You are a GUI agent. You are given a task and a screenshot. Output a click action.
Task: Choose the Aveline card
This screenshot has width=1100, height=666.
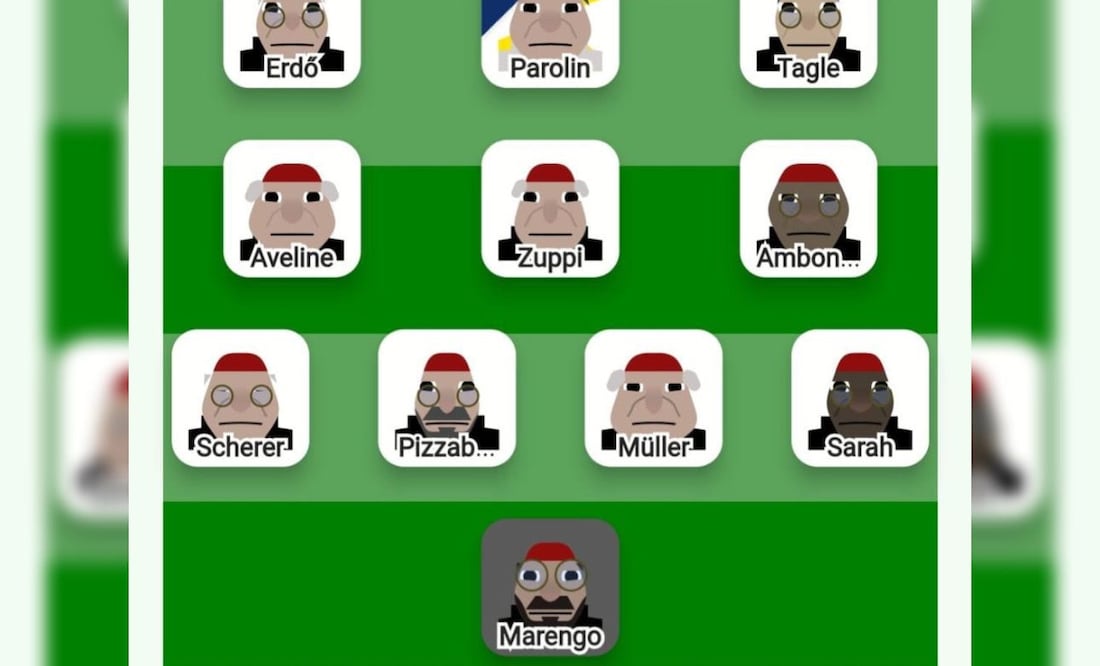[x=291, y=208]
